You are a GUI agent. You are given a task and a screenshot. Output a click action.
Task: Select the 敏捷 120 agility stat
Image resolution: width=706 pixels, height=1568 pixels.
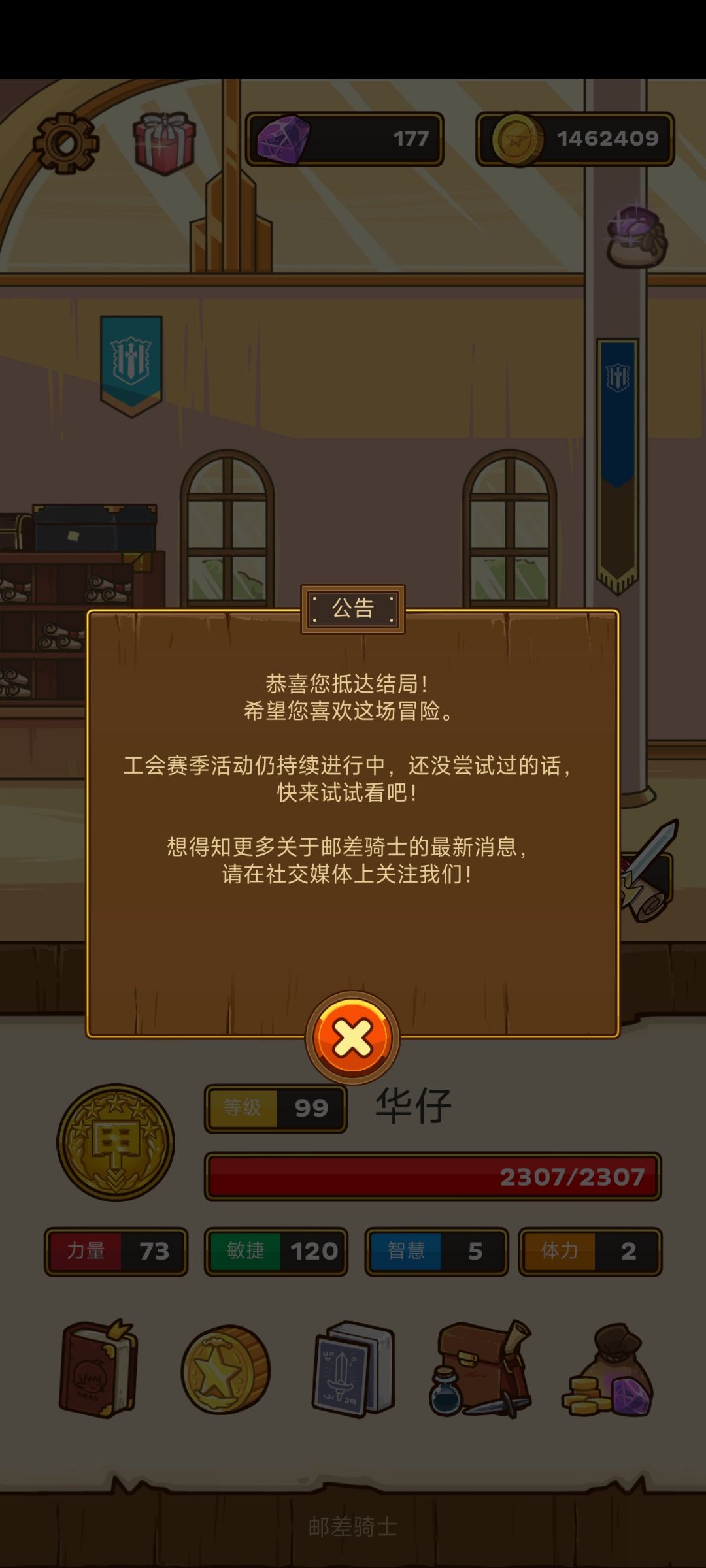[275, 1251]
